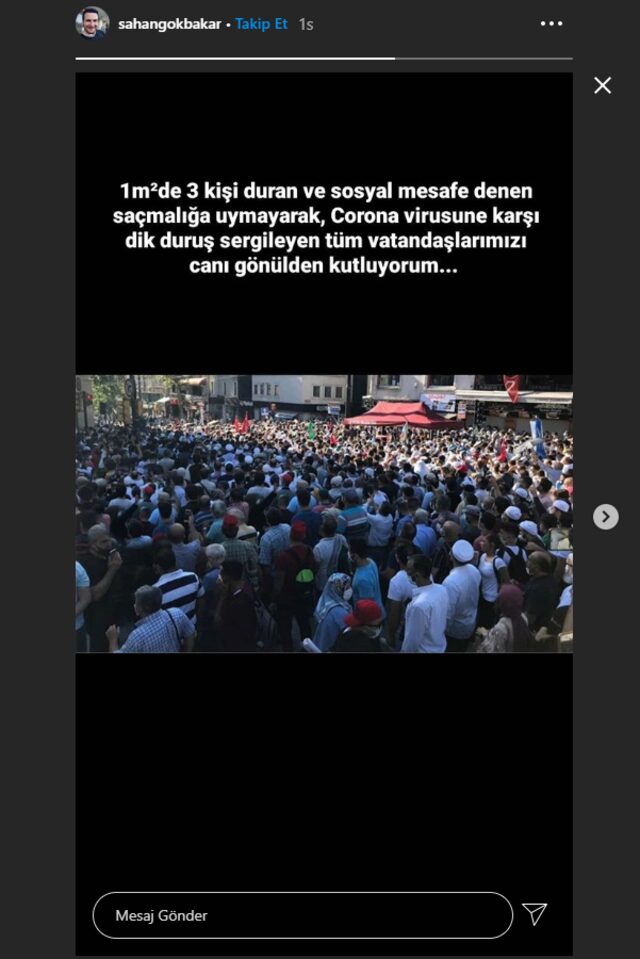Close the story viewer
Viewport: 640px width, 959px height.
[602, 86]
